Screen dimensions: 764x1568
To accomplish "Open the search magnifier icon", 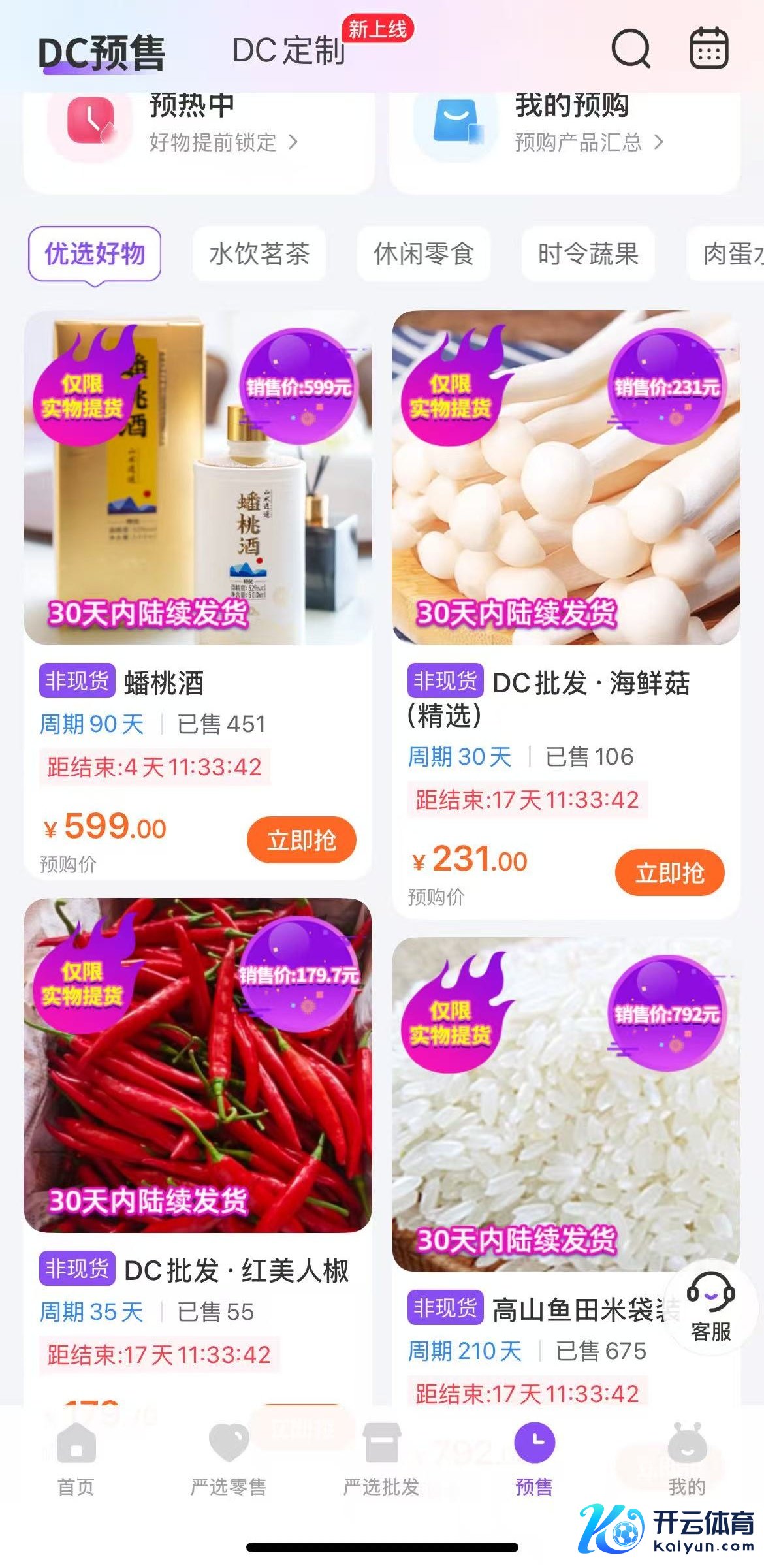I will click(630, 48).
